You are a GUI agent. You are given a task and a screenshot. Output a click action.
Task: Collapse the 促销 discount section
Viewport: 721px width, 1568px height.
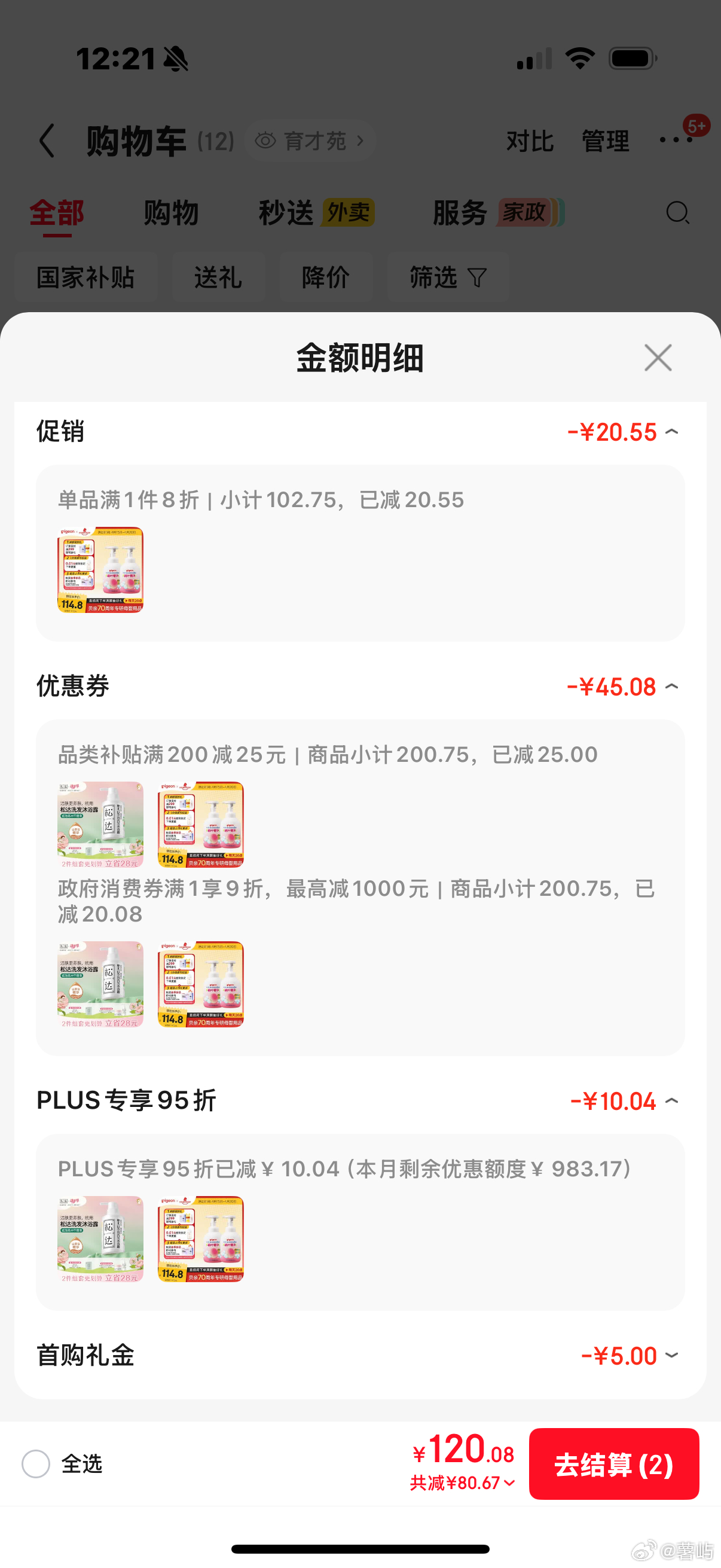pos(671,432)
